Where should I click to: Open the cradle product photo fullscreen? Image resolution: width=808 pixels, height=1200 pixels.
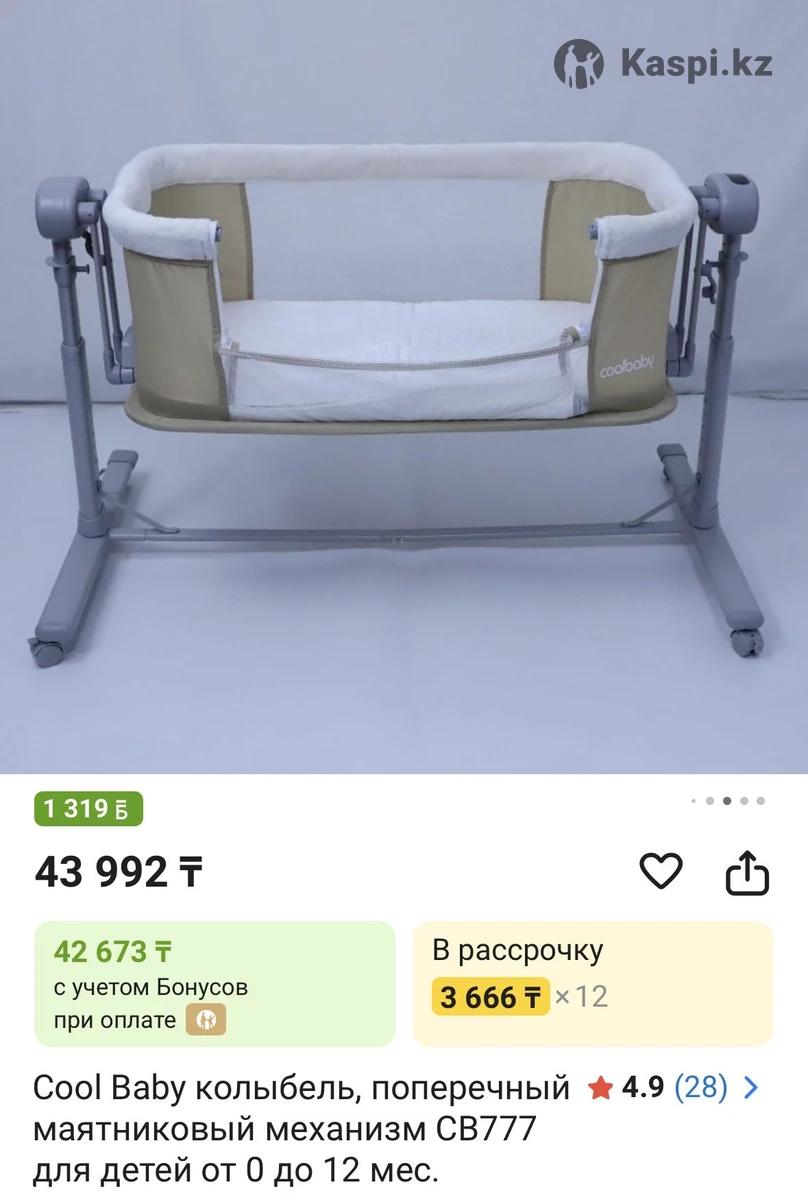404,400
